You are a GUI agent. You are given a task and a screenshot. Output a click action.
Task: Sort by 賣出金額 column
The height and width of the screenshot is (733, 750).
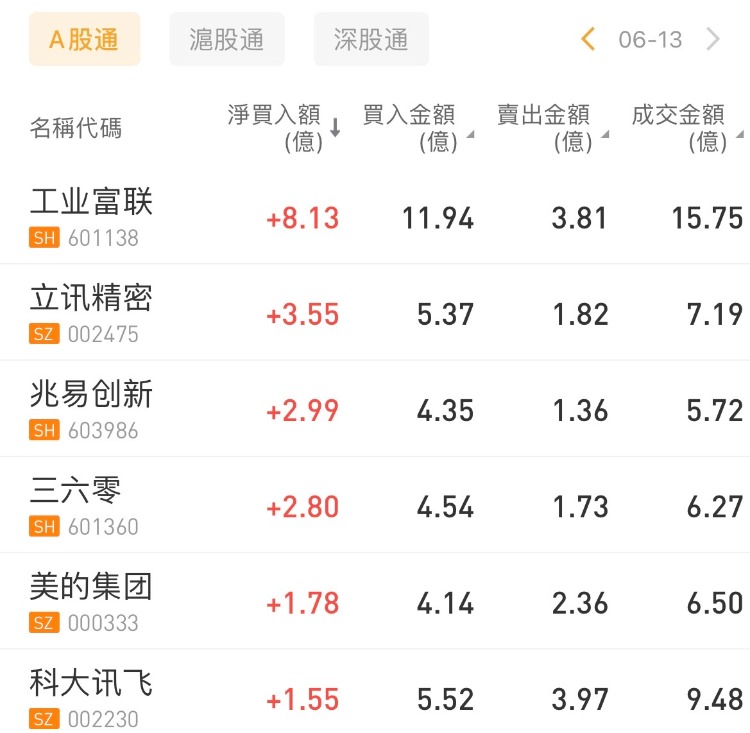pos(552,128)
